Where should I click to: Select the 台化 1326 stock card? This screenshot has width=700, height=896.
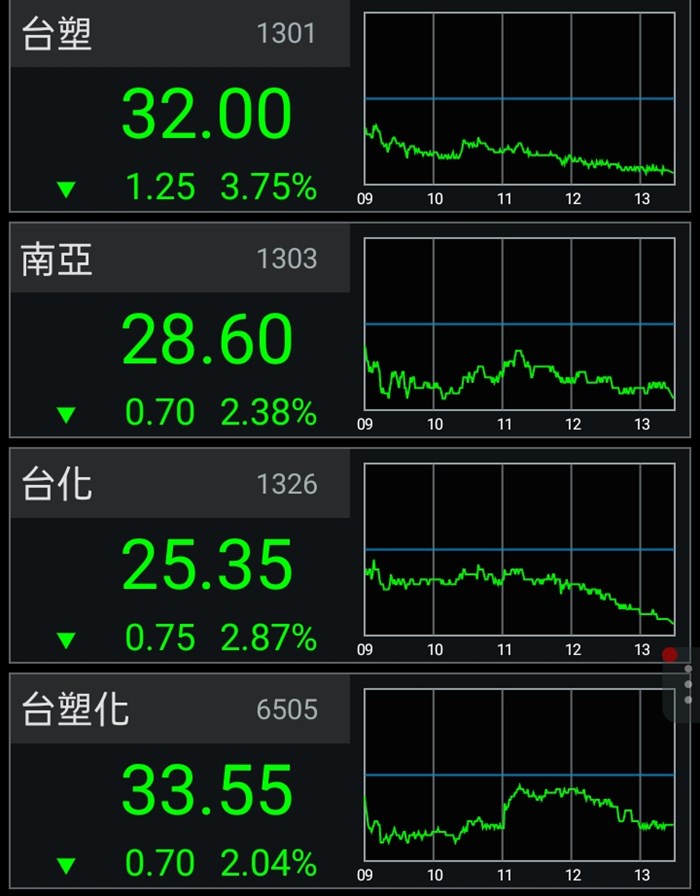pos(180,560)
